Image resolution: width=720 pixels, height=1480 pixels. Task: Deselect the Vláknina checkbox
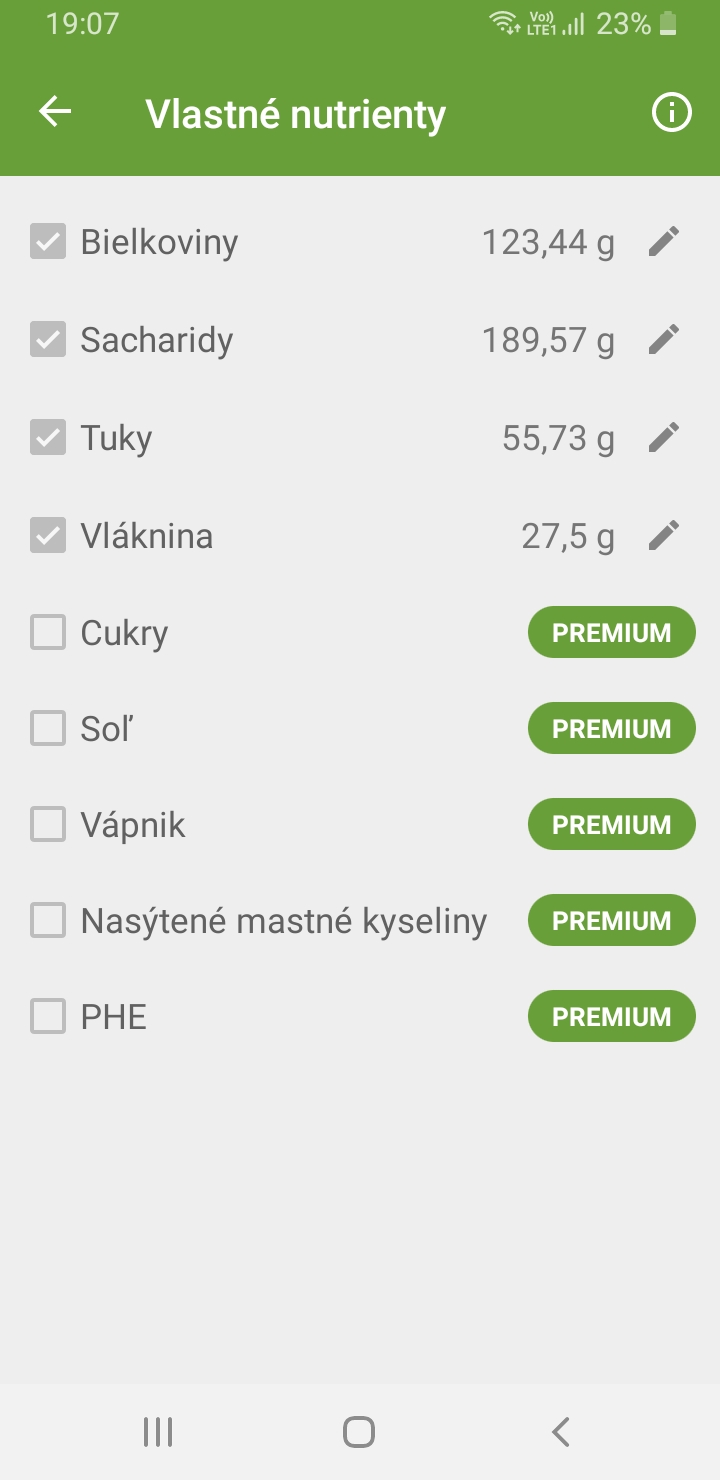[48, 536]
